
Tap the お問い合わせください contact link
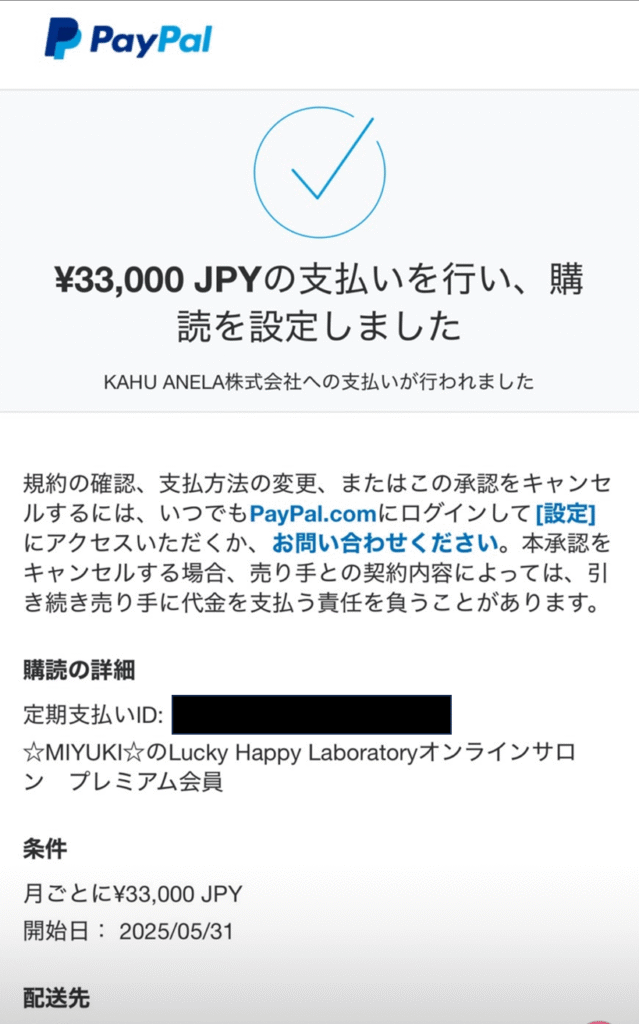[386, 543]
